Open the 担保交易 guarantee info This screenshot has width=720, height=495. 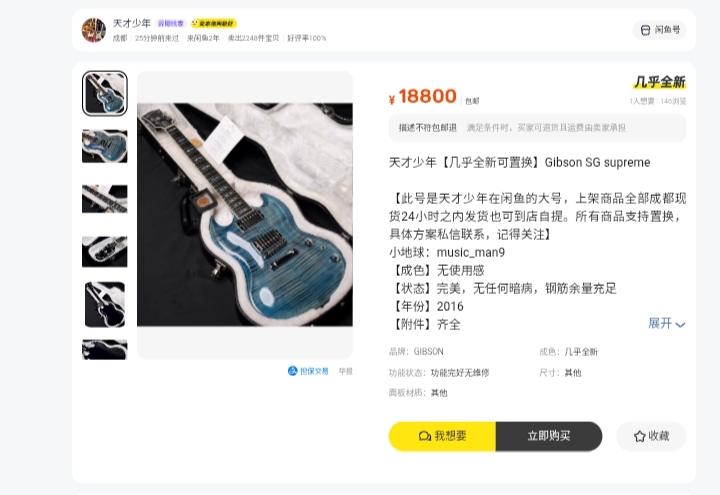click(308, 371)
